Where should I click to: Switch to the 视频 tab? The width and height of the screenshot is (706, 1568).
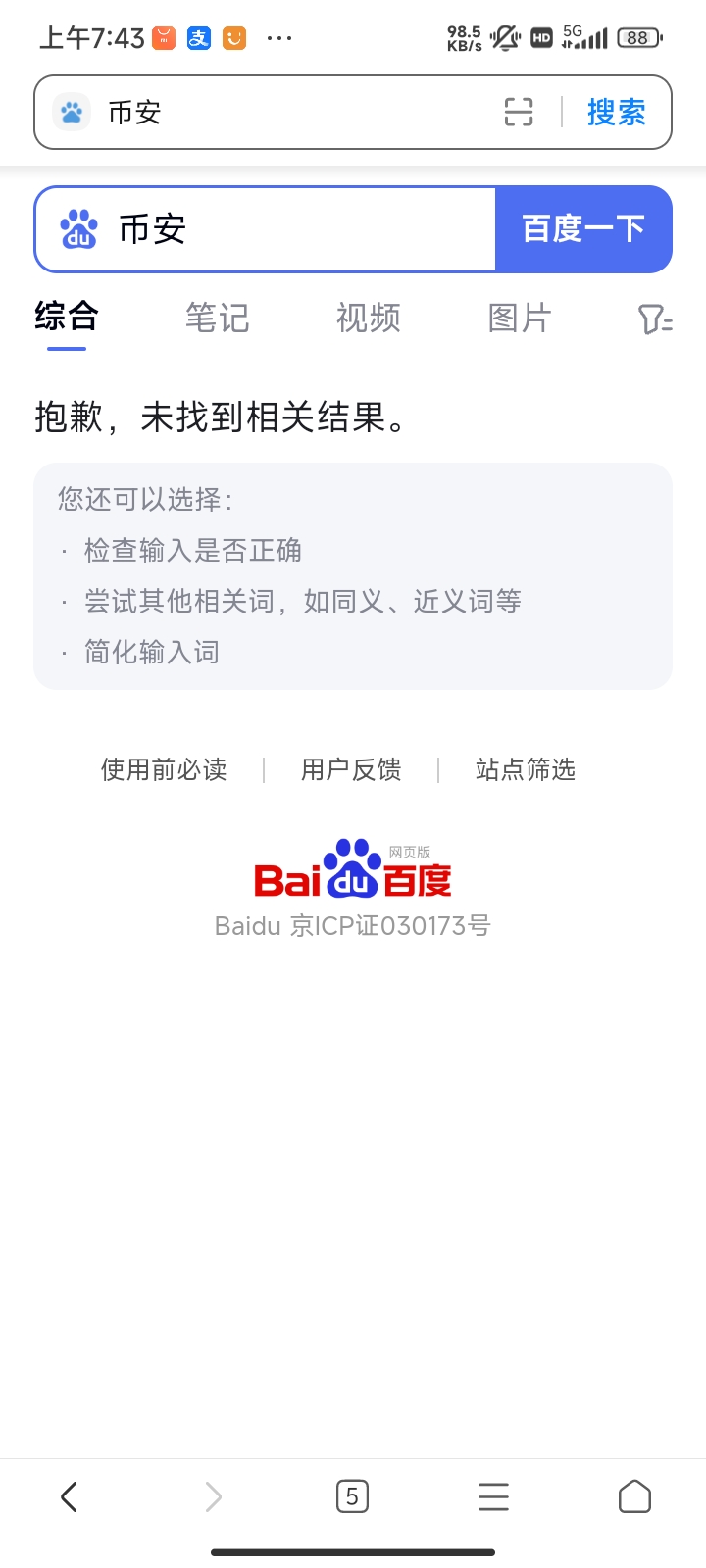coord(369,318)
